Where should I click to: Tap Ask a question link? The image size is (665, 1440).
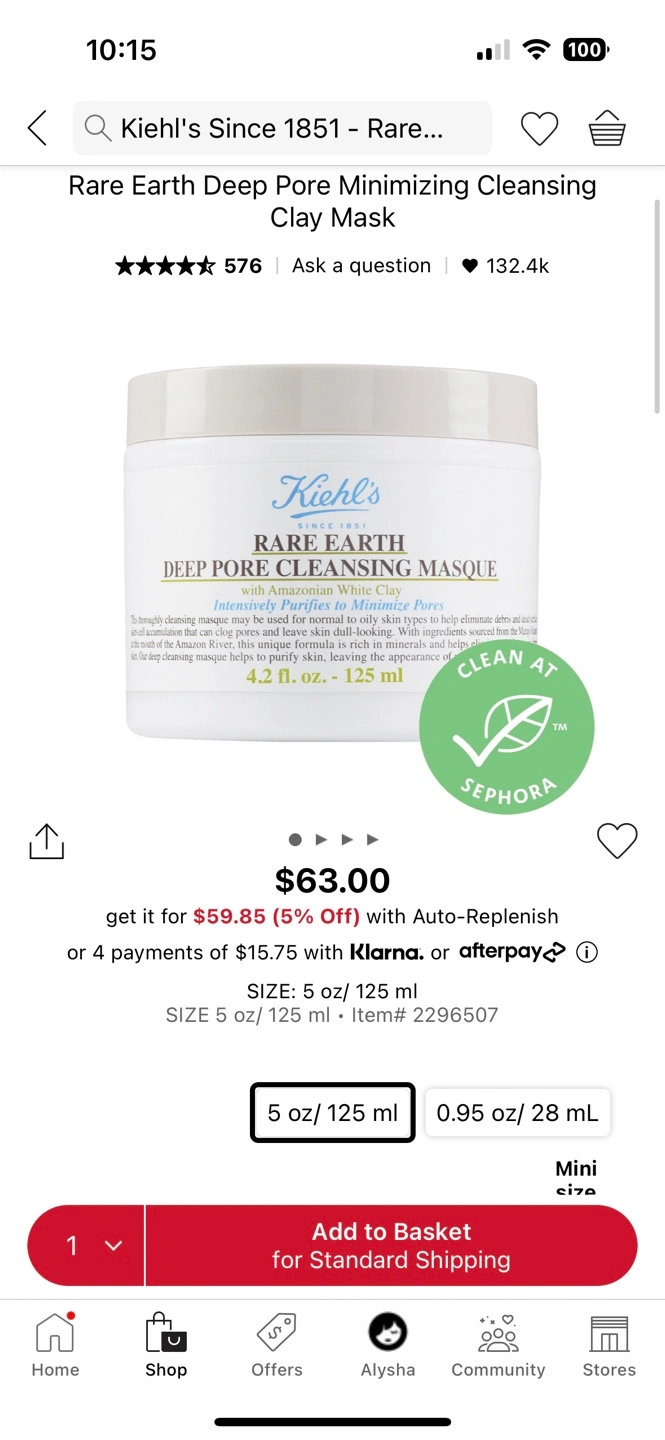click(361, 266)
